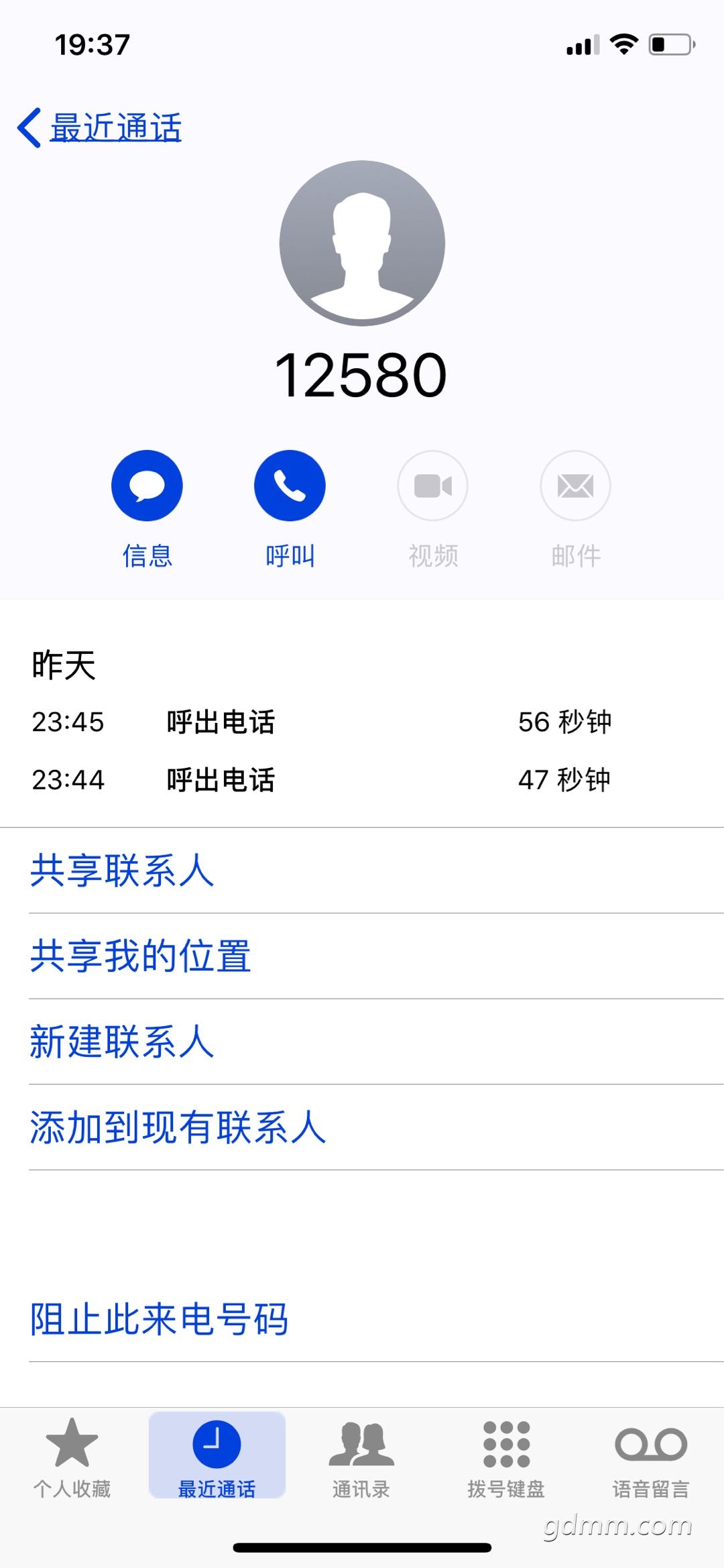Block this caller with 阻止此来电号码
The image size is (724, 1568).
160,1319
